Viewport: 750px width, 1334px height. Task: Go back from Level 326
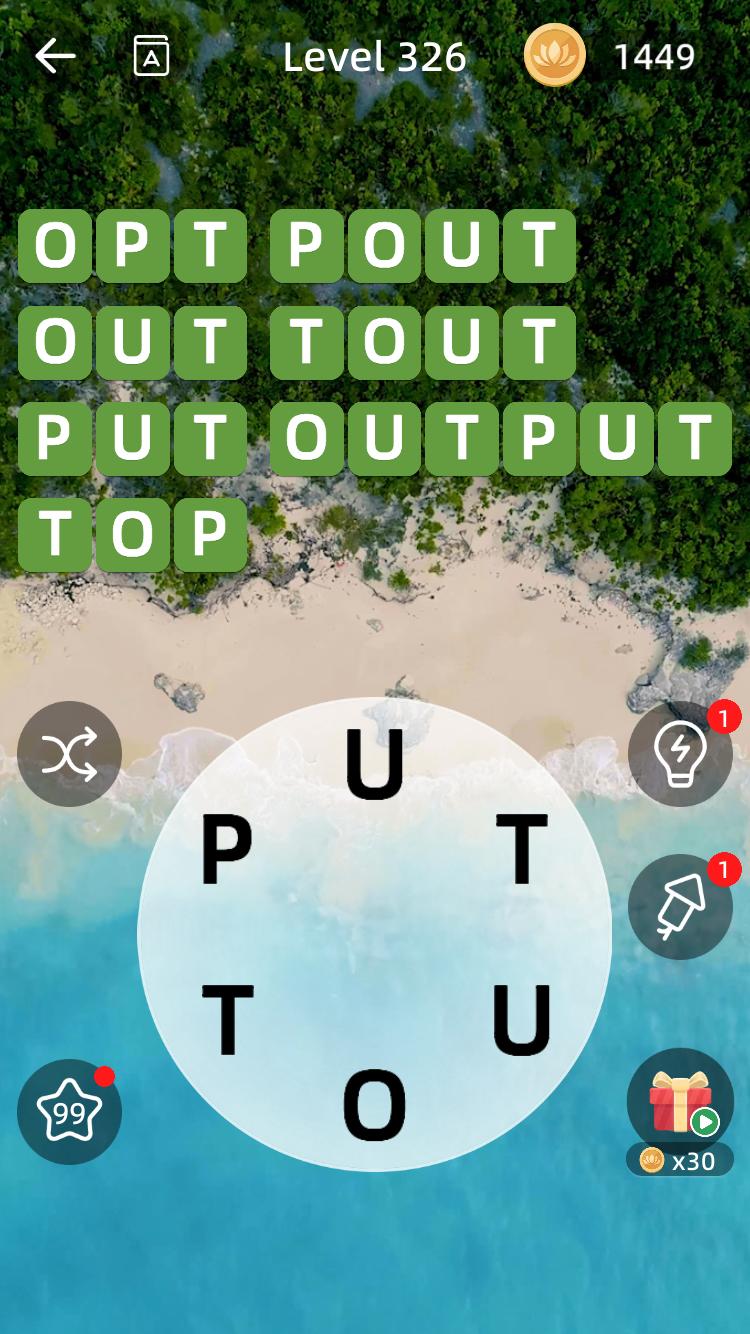point(55,56)
